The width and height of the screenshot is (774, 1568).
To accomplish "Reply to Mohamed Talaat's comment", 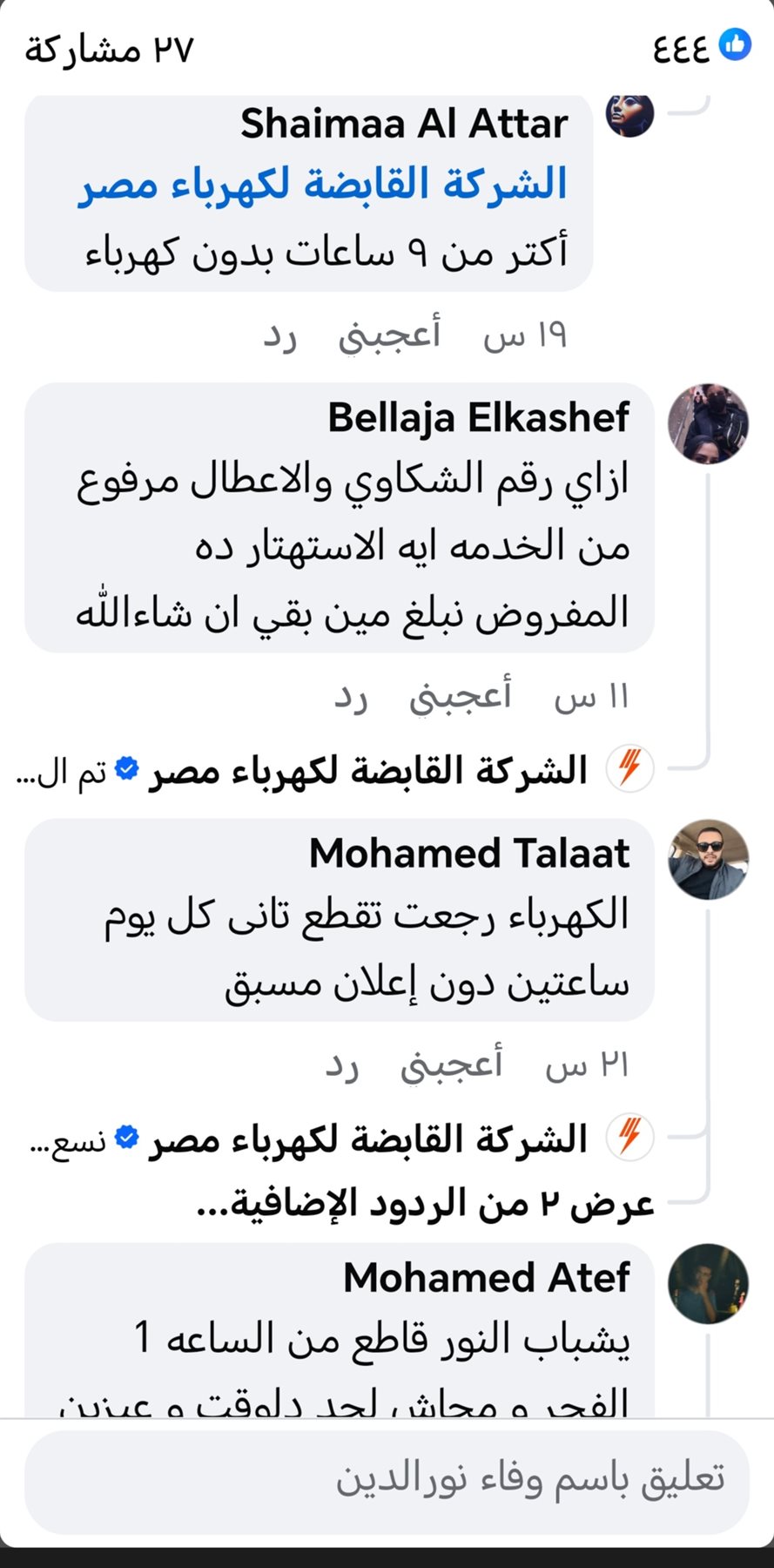I will pyautogui.click(x=342, y=1064).
